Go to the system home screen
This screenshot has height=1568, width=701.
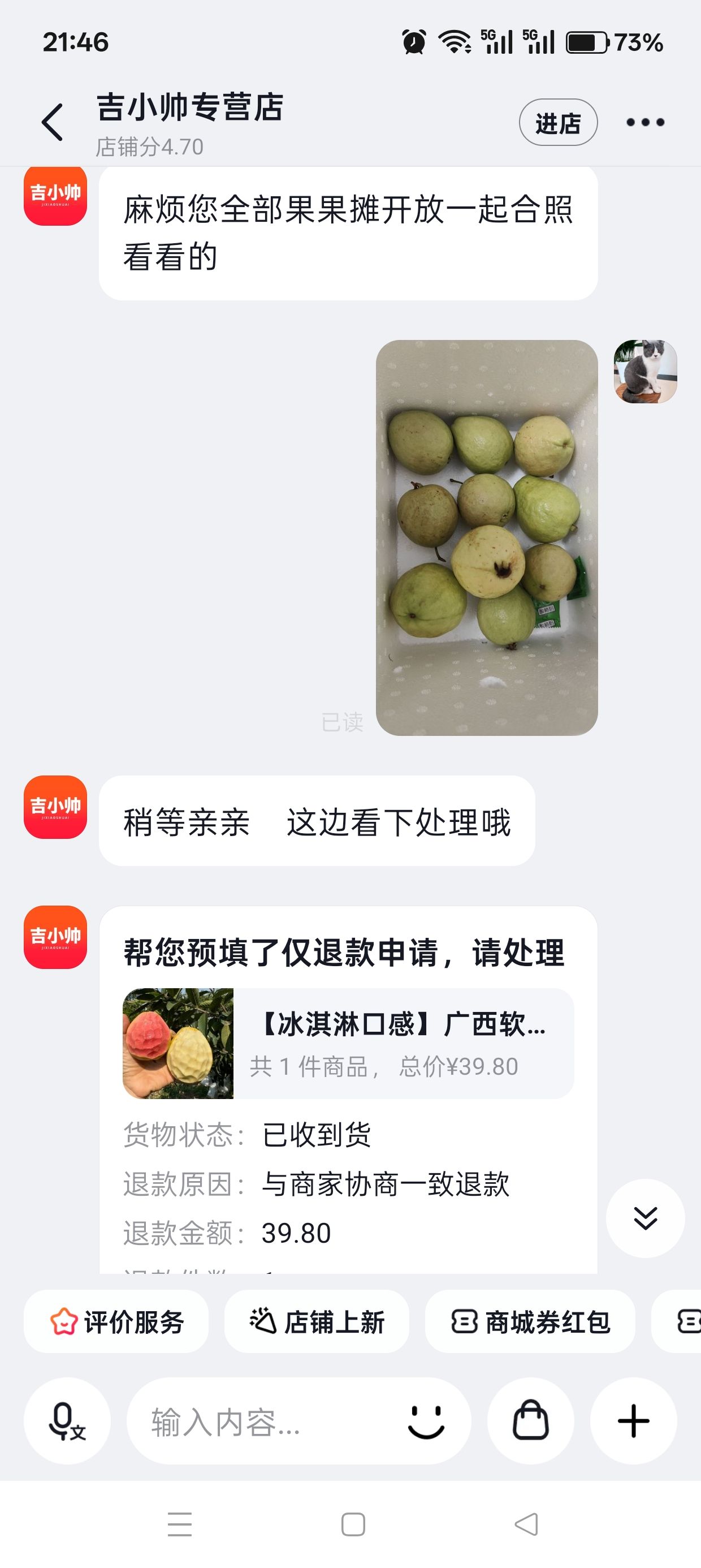353,1525
